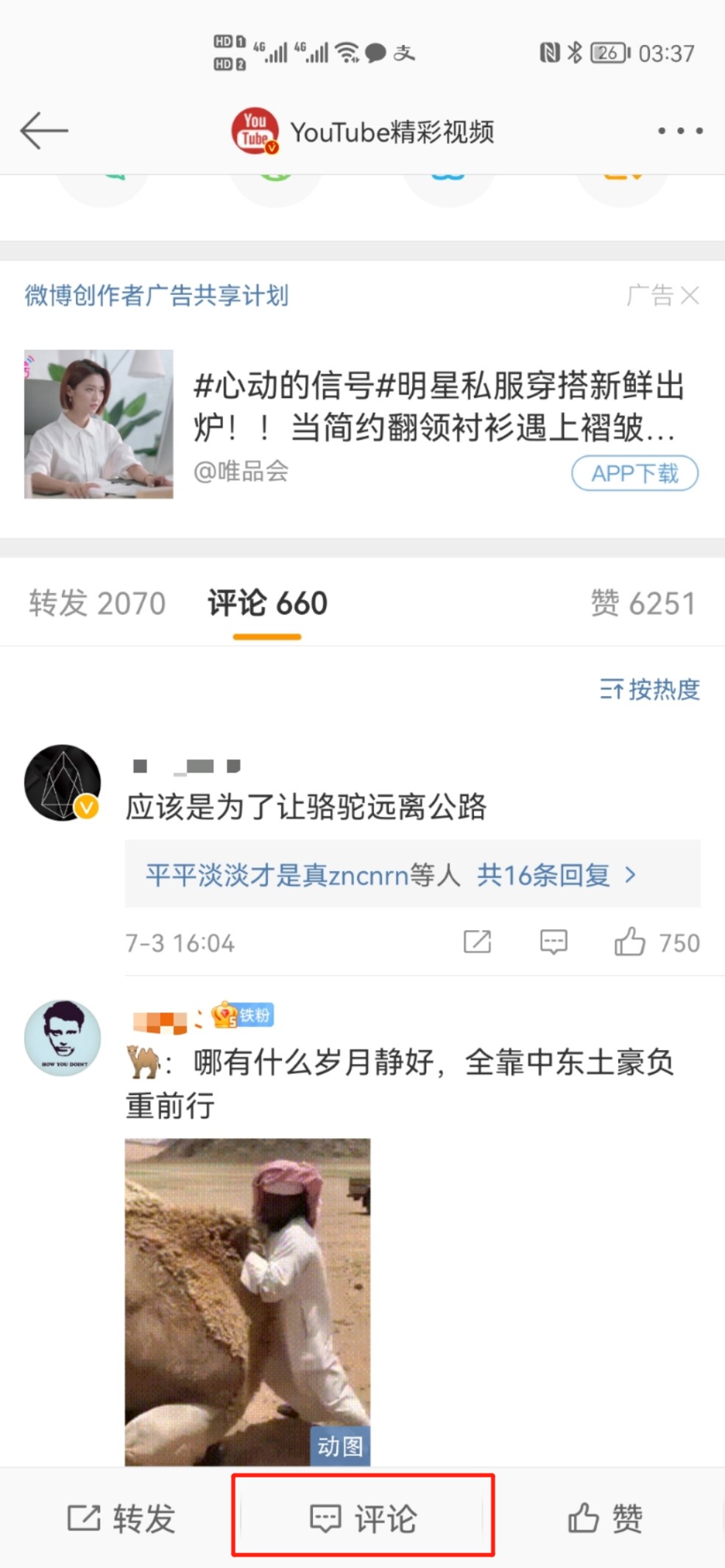
Task: Open the camel 动图 in second comment
Action: 247,1302
